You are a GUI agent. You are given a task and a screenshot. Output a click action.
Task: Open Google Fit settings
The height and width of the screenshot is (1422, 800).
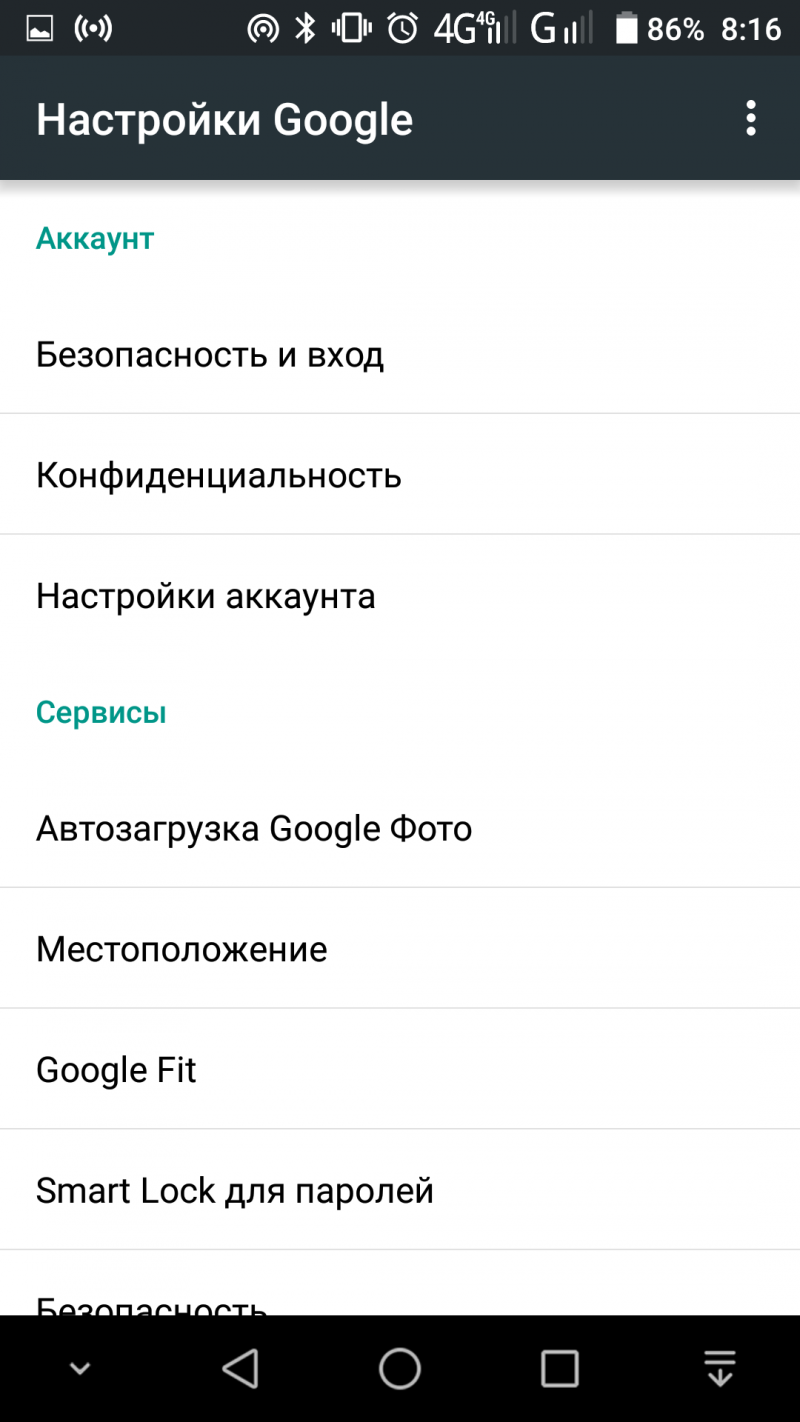400,1070
